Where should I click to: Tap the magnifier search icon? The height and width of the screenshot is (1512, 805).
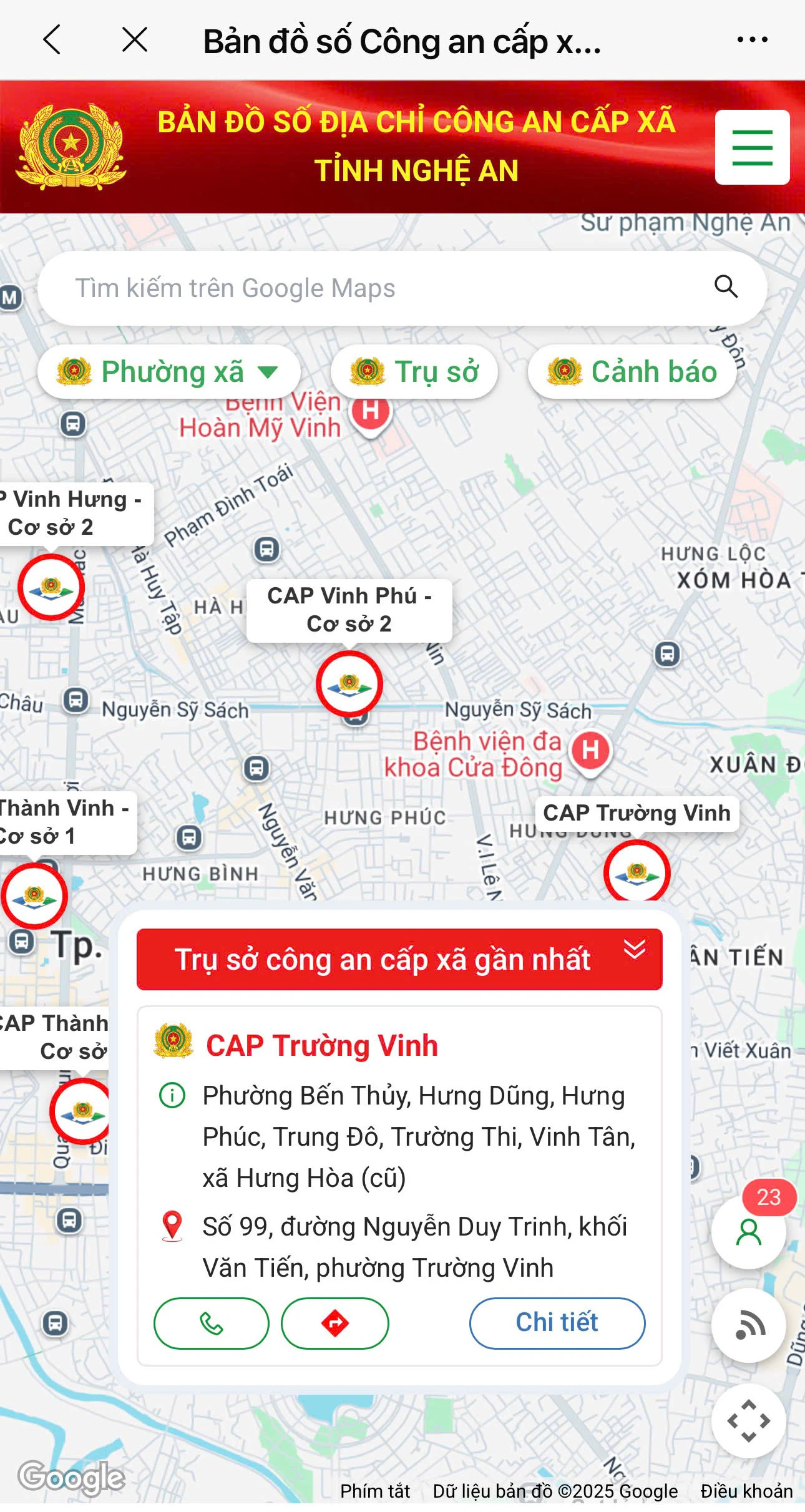[x=726, y=287]
